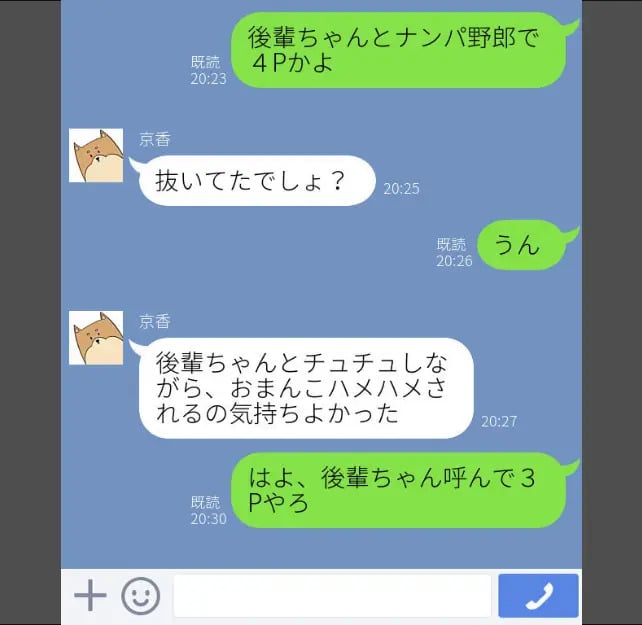
Task: Open 京香's profile avatar beside the 20:25 message
Action: 96,155
